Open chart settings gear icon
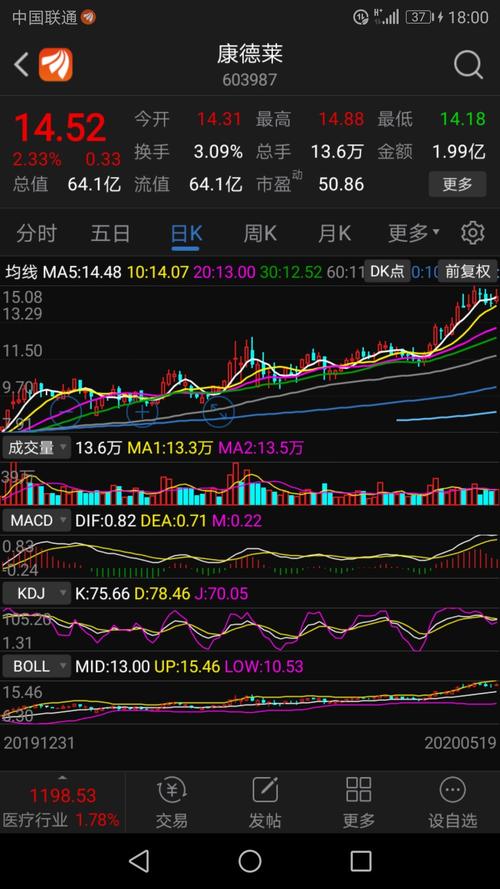This screenshot has height=889, width=500. click(x=473, y=233)
